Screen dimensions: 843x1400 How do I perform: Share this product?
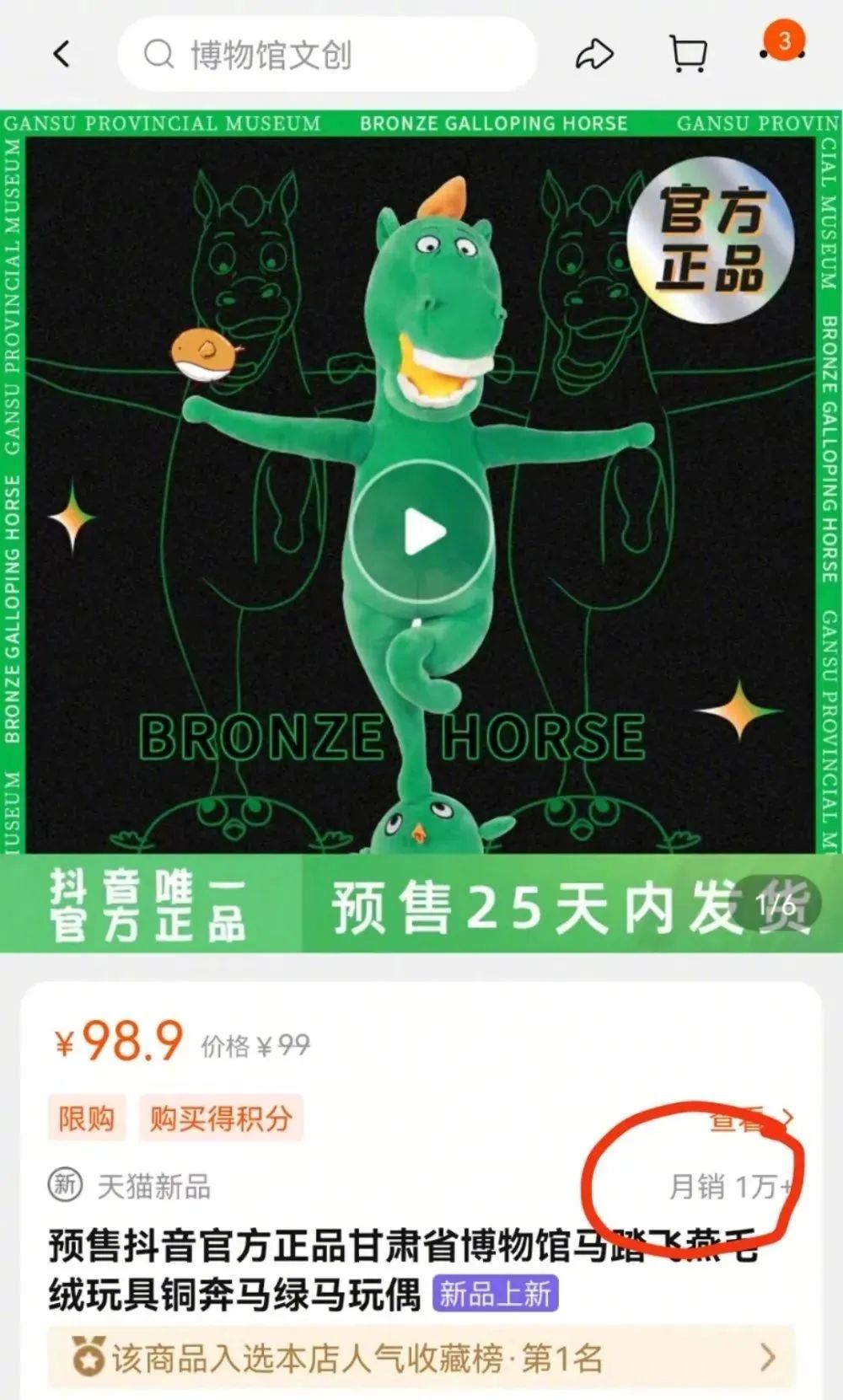[594, 55]
